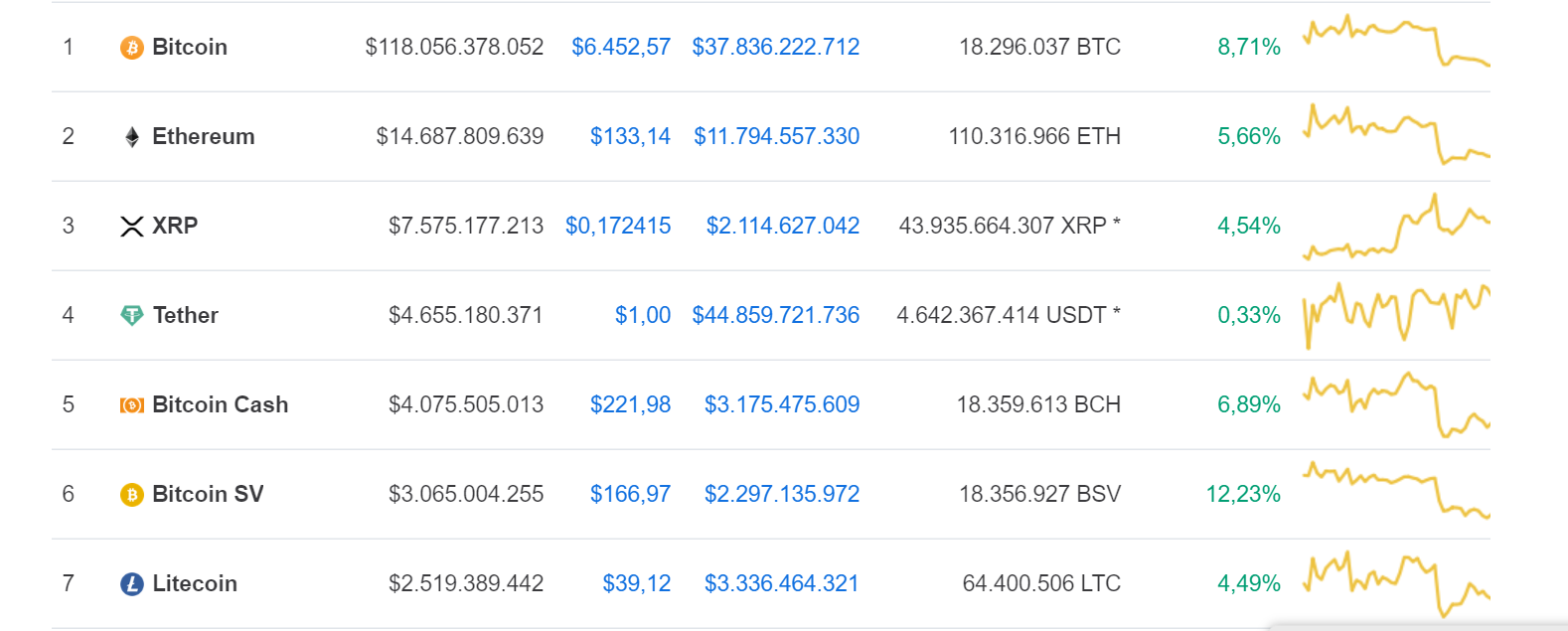Screen dimensions: 1568x631
Task: Open Bitcoin SV price link $166,97
Action: coord(630,494)
